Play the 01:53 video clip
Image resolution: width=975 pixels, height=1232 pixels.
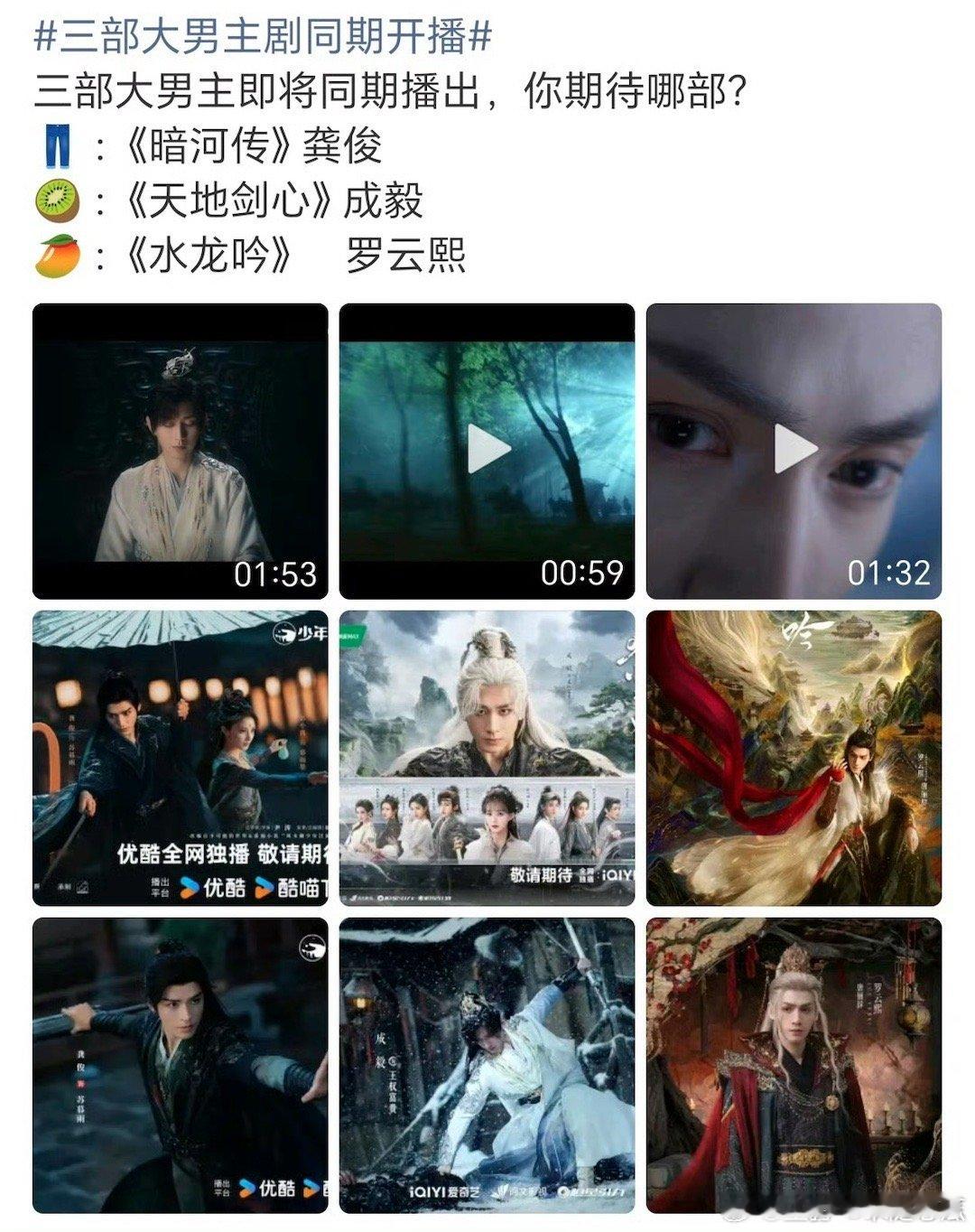pos(181,451)
